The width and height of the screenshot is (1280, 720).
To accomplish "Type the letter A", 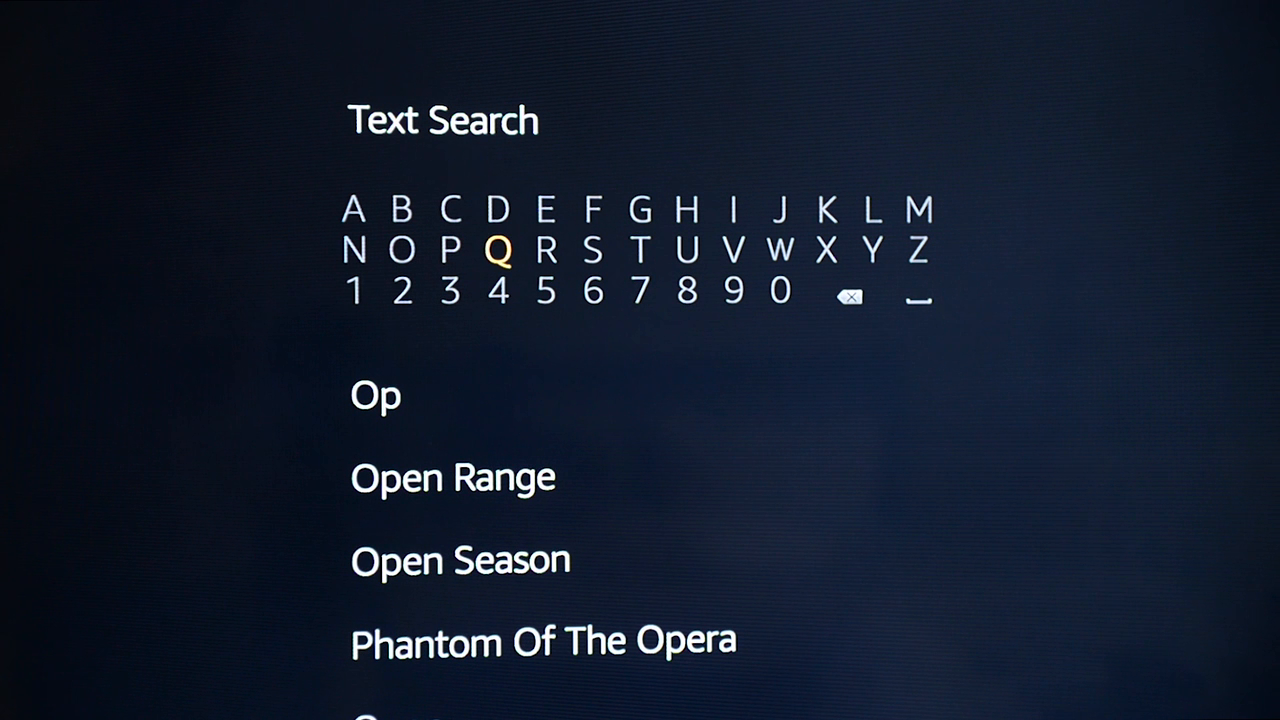I will tap(353, 210).
